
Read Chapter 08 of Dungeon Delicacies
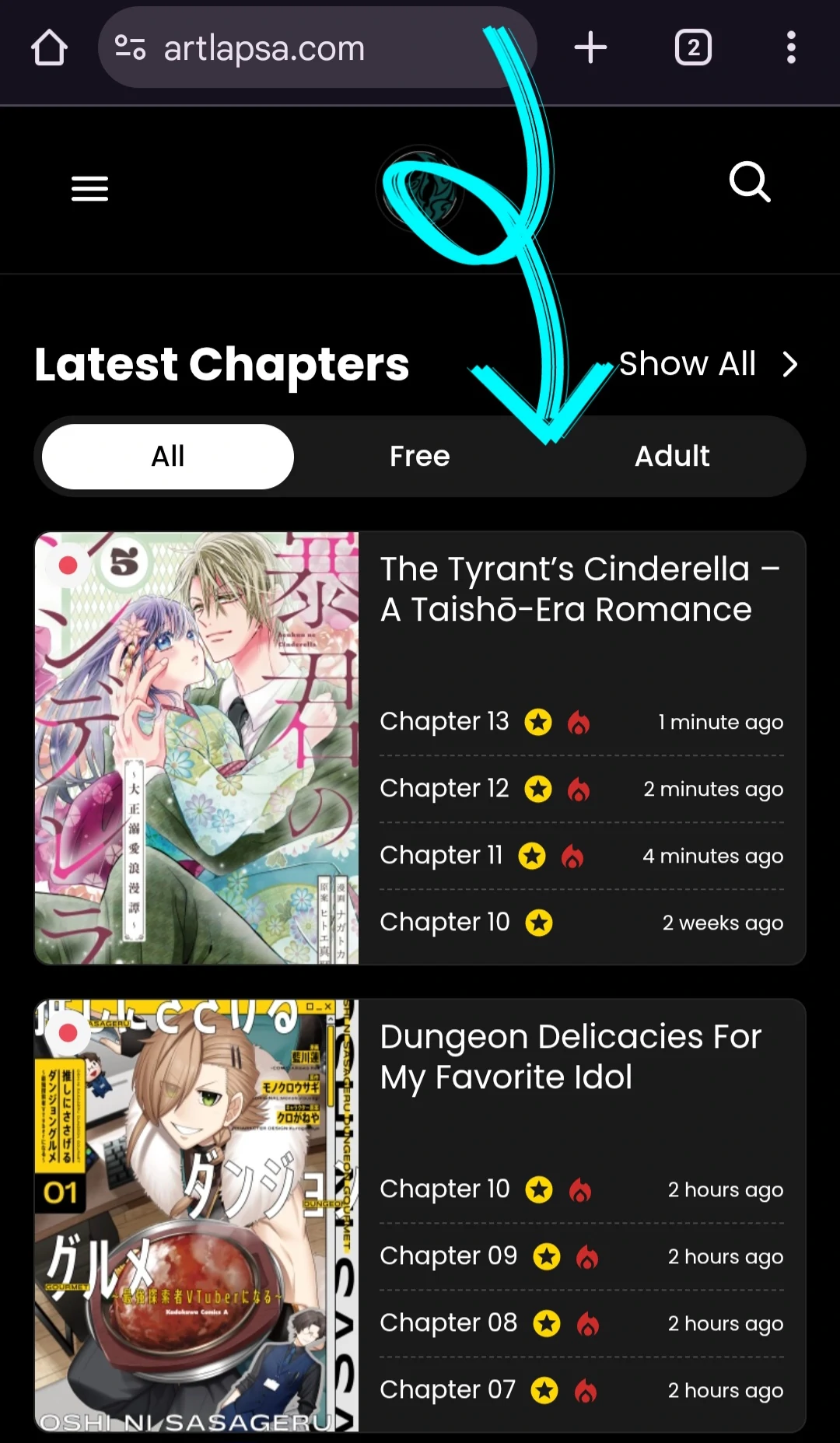(448, 1323)
